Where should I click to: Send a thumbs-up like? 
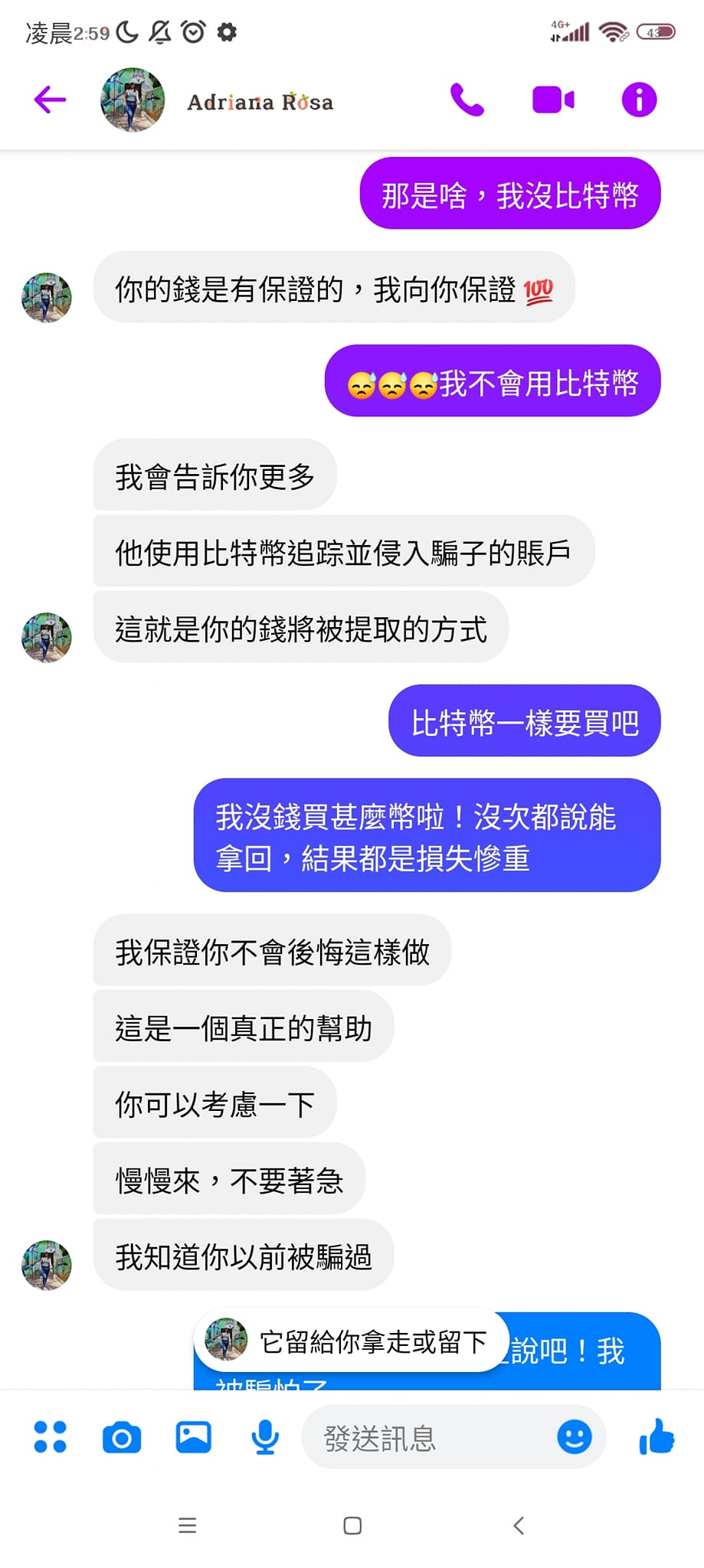click(657, 1437)
